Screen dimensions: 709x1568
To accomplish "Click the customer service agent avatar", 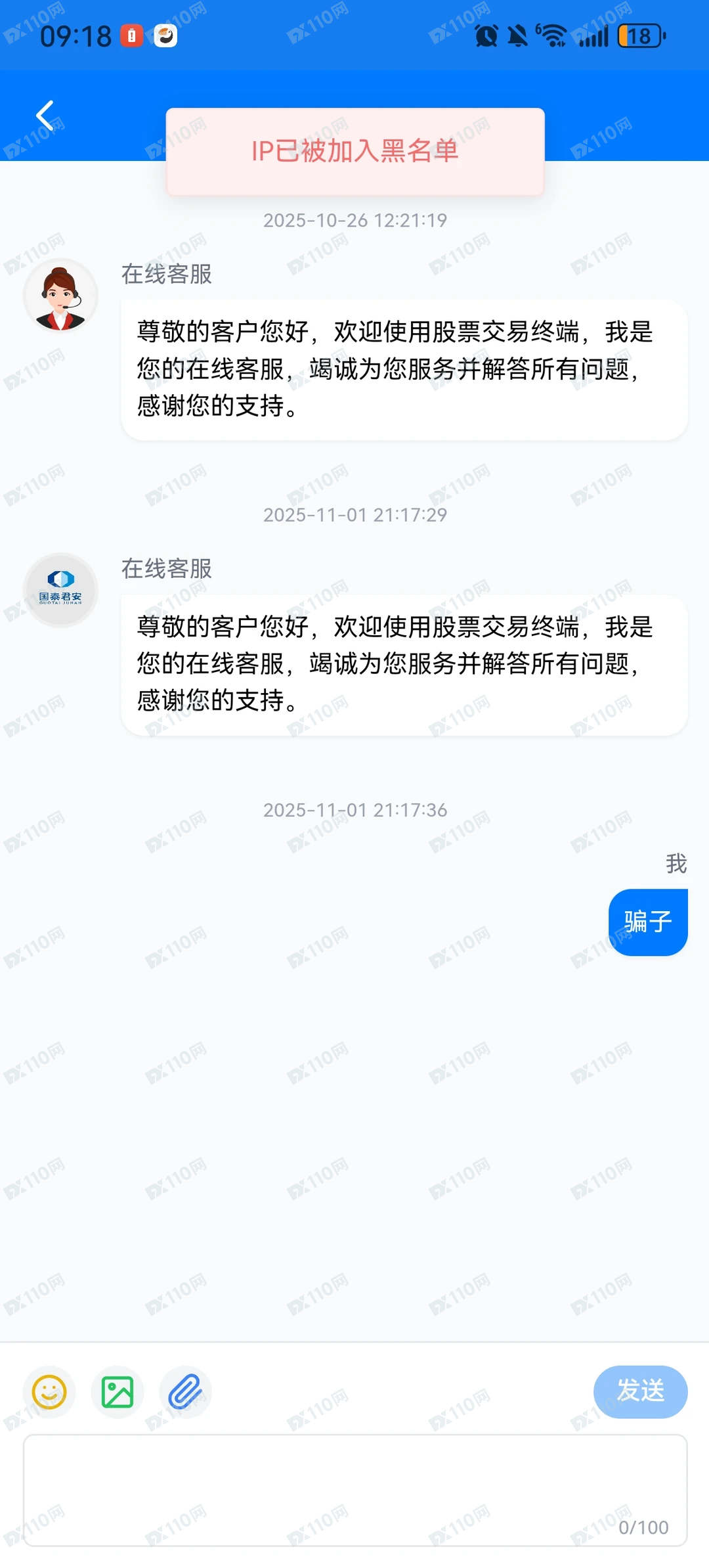I will (x=60, y=295).
